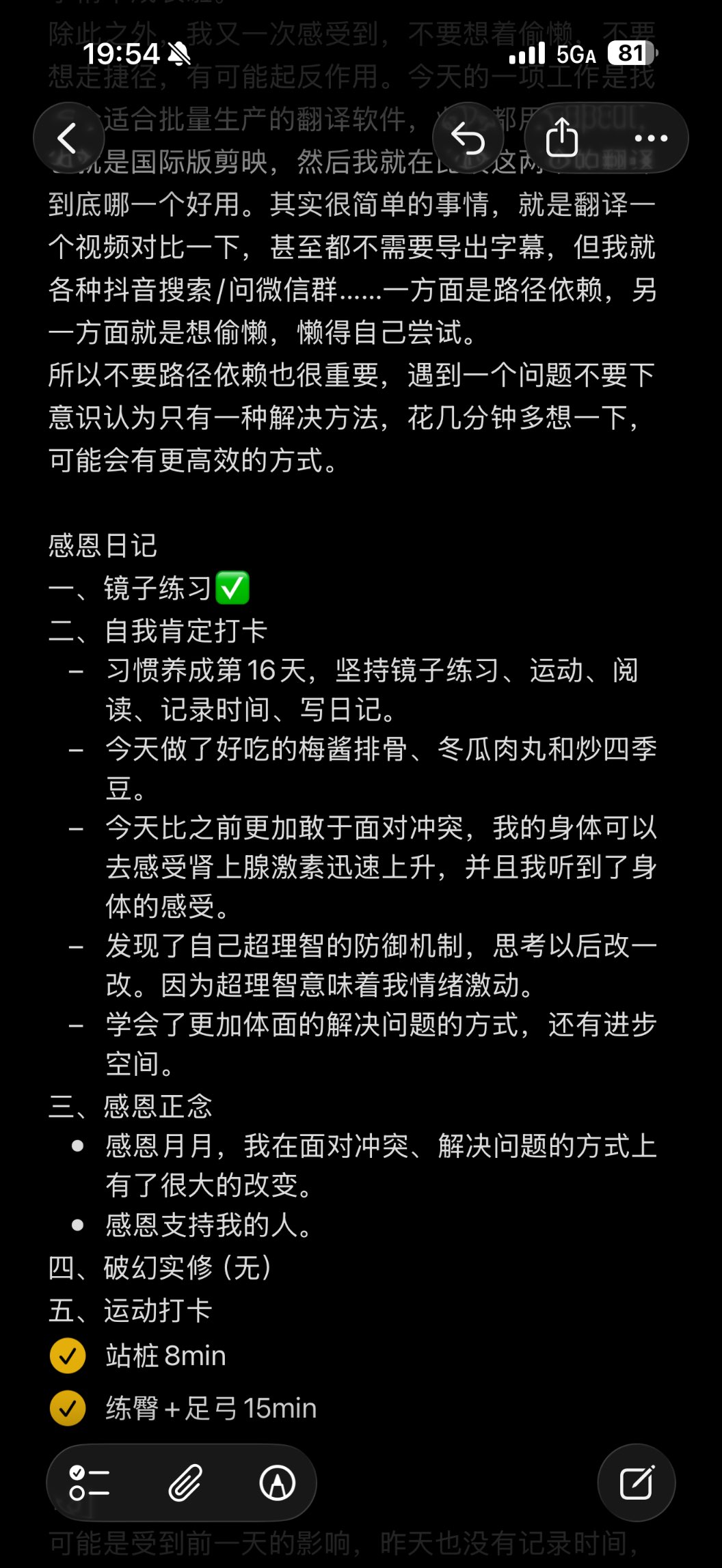Insert a checklist with the toolbar button

90,1483
